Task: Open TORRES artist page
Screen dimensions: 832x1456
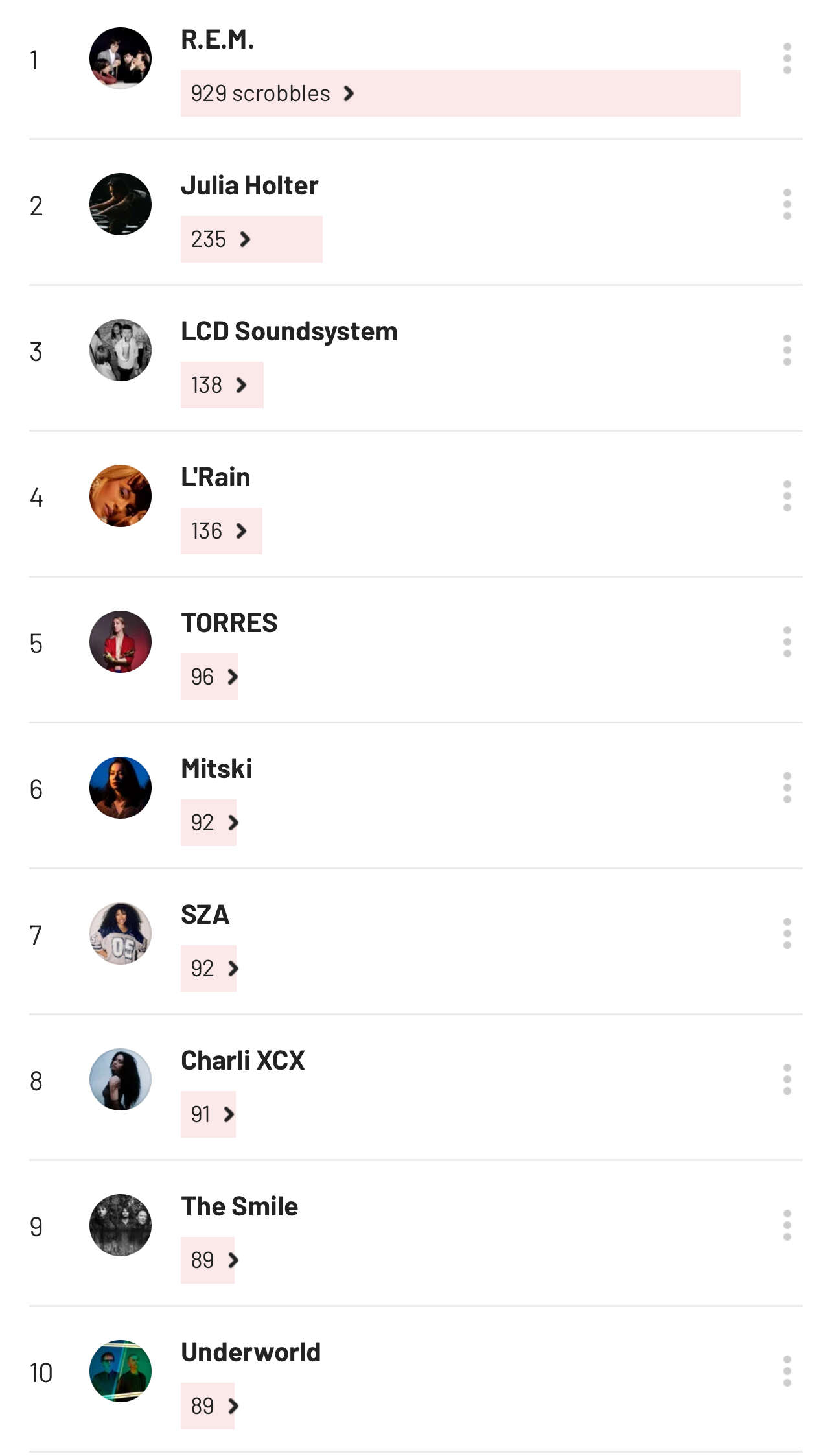Action: [x=229, y=624]
